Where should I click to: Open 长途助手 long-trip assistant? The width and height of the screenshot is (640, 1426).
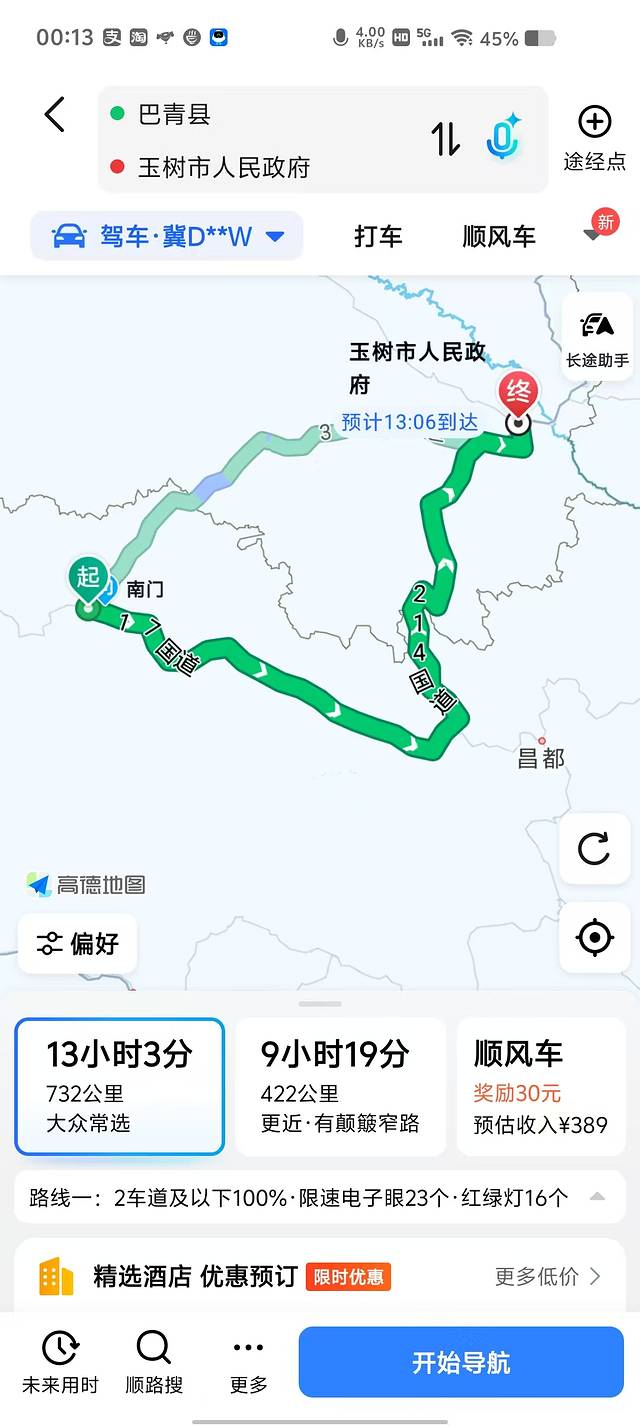pyautogui.click(x=597, y=338)
